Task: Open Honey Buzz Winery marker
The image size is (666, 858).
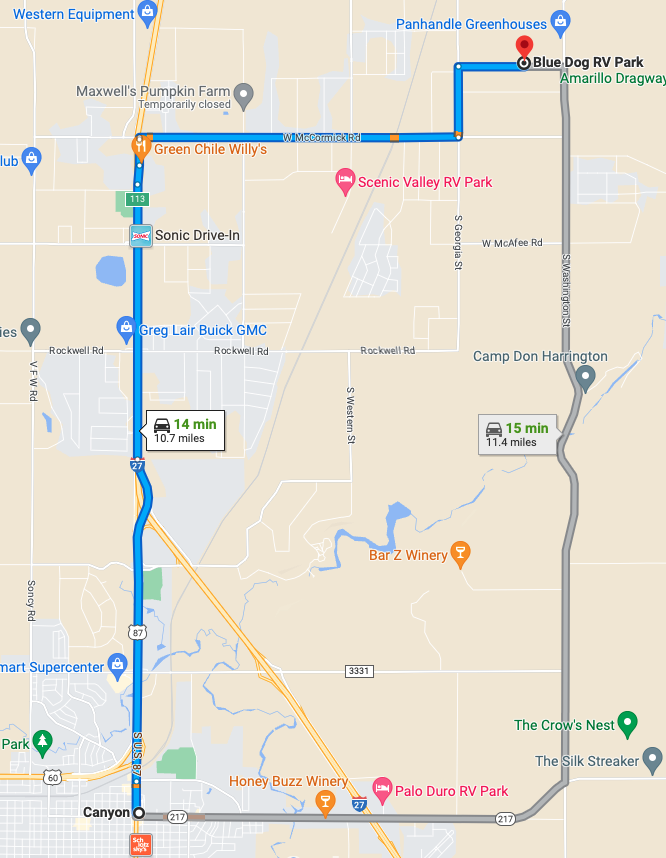Action: 324,801
